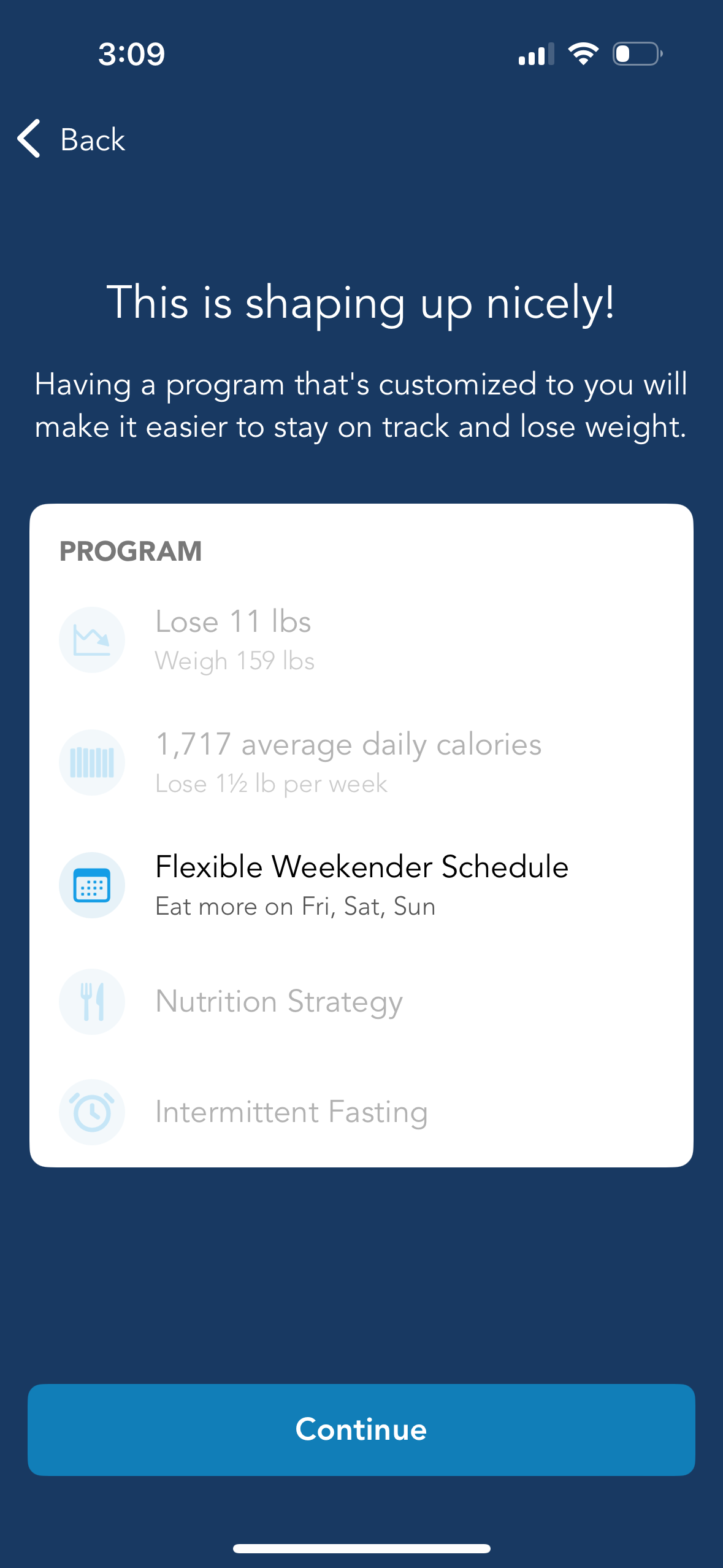Tap the PROGRAM card header

[131, 551]
